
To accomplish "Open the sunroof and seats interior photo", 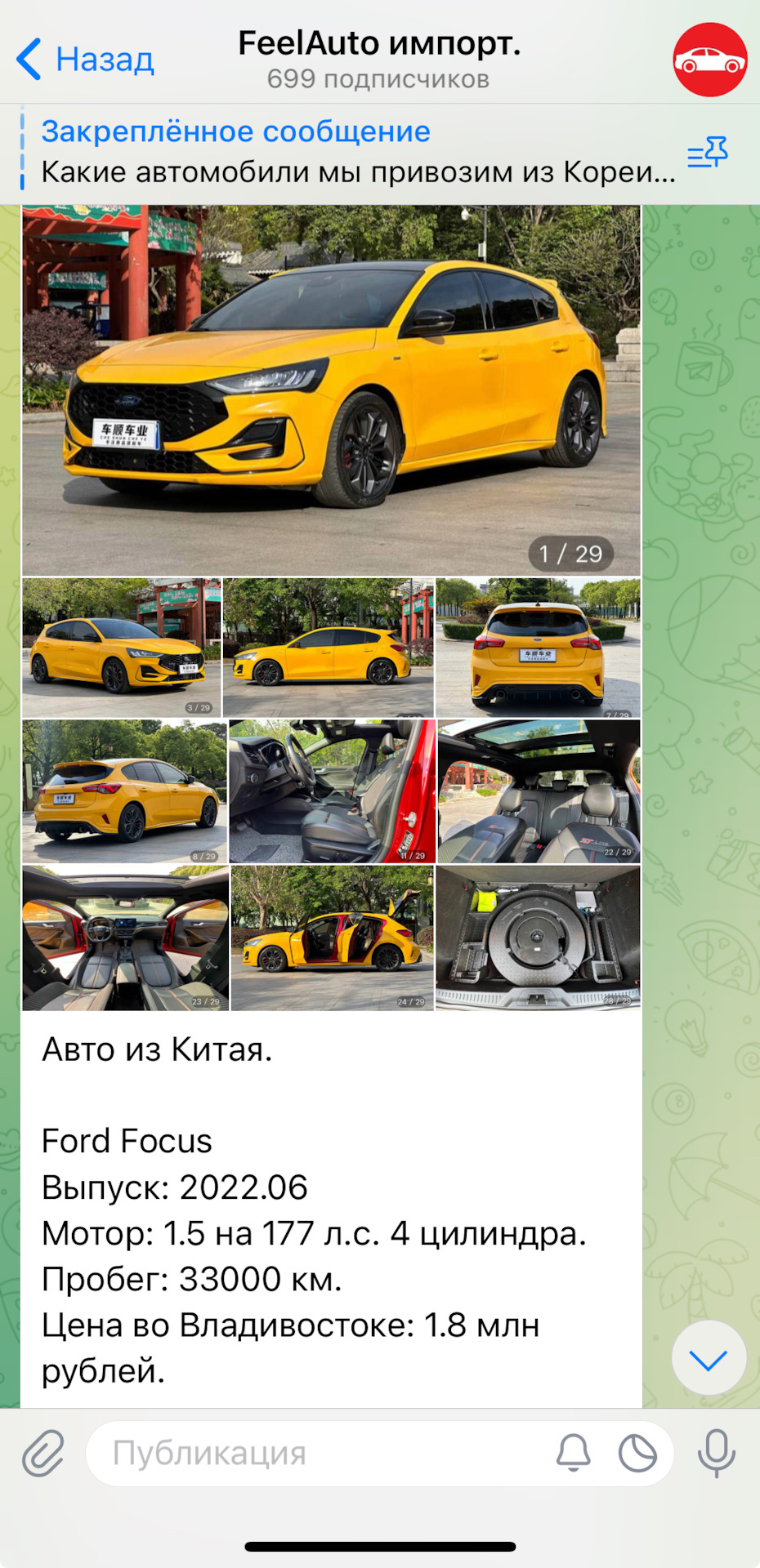I will [x=539, y=791].
